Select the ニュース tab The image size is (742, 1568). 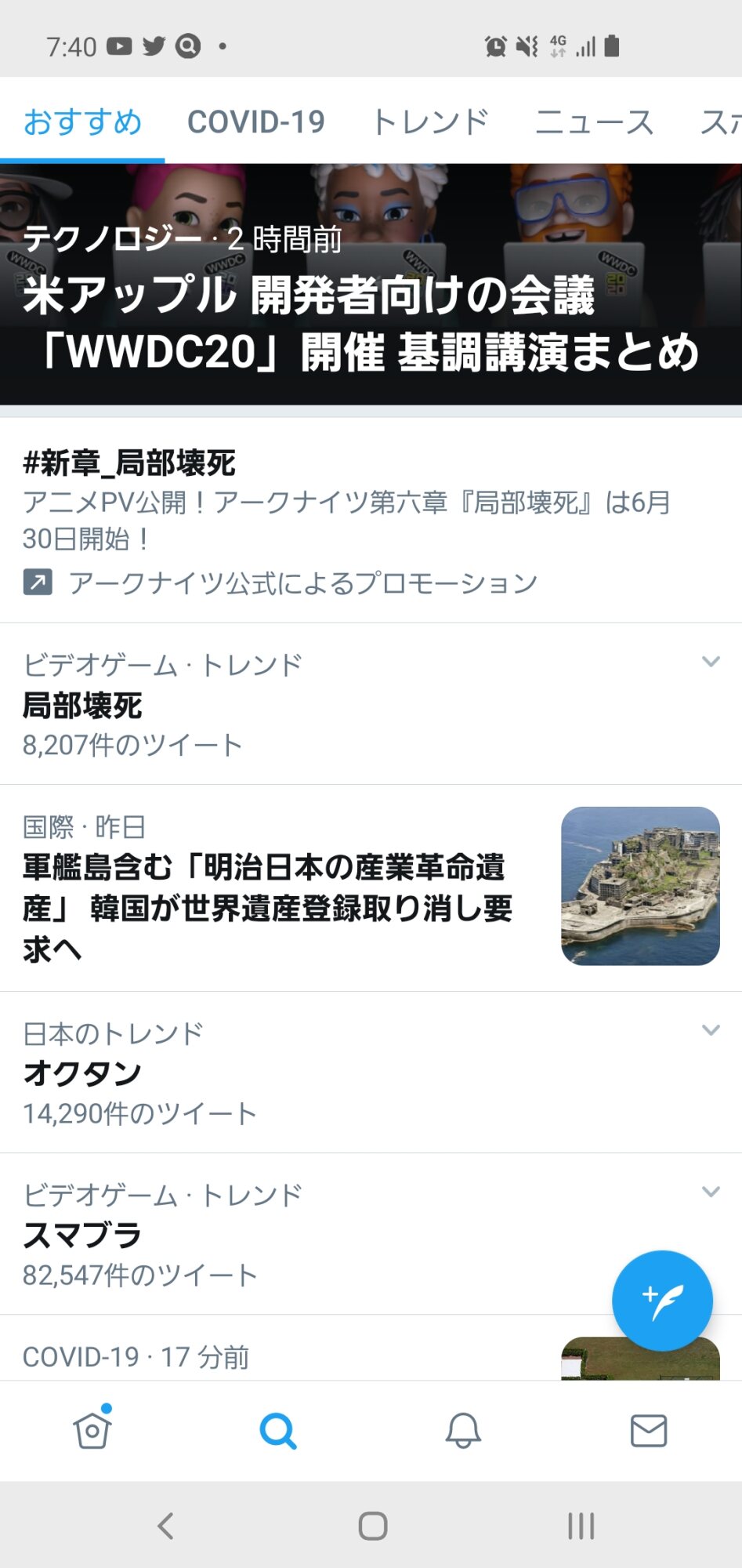tap(594, 122)
